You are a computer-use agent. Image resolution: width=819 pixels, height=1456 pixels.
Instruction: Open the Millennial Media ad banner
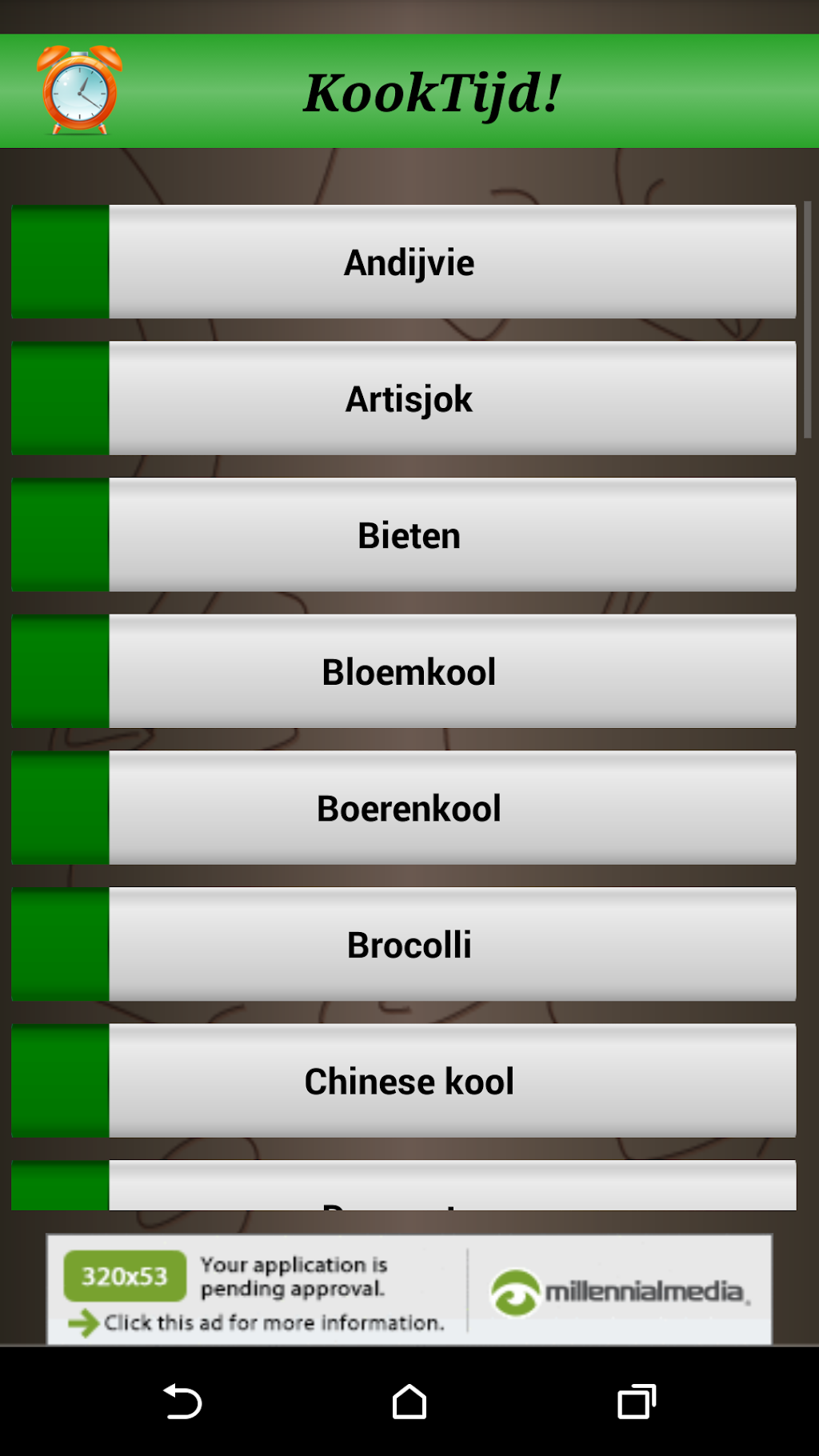[x=409, y=1290]
